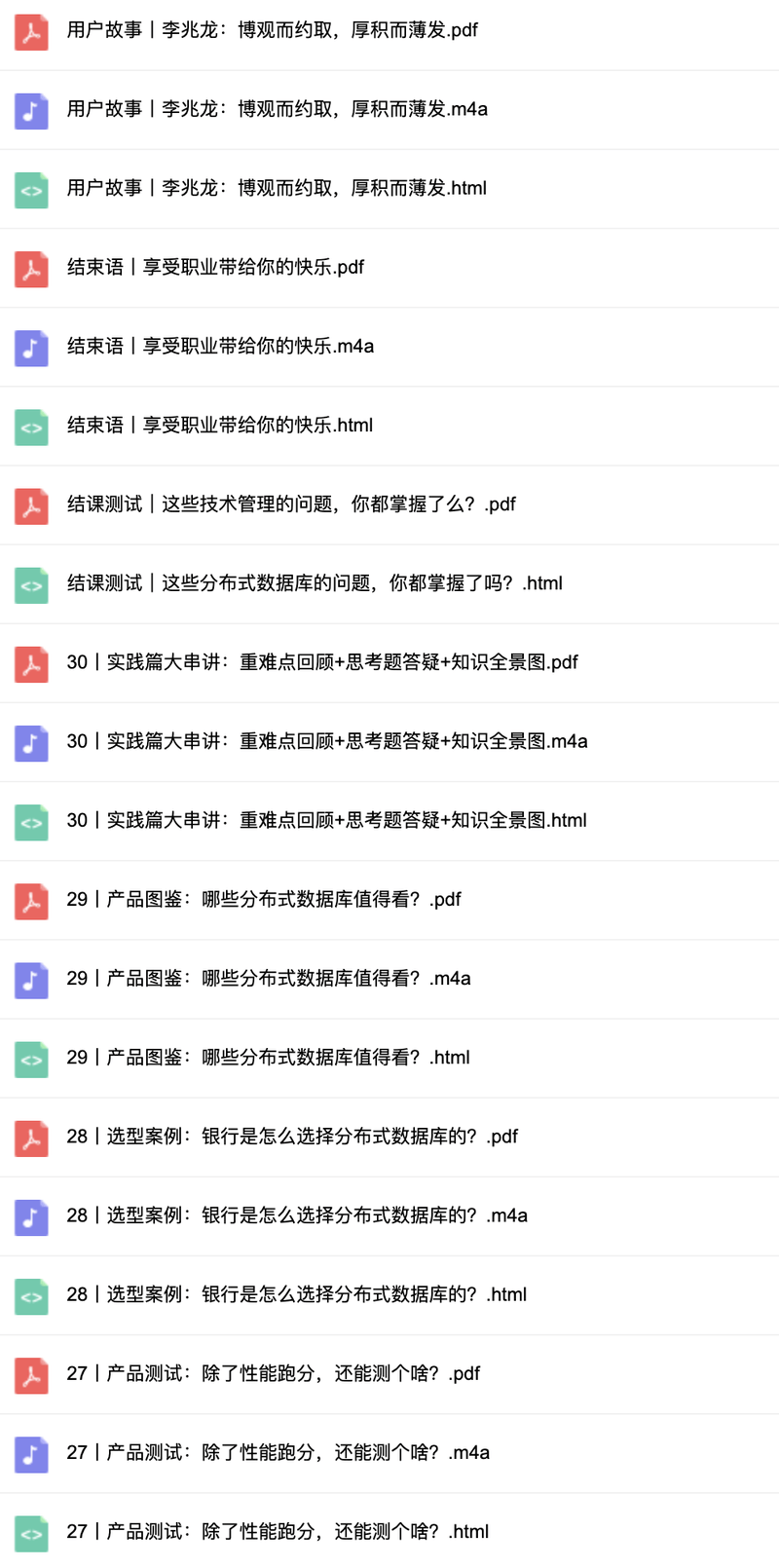Play 用户故事 李兆龙 m4a audio

pyautogui.click(x=277, y=110)
